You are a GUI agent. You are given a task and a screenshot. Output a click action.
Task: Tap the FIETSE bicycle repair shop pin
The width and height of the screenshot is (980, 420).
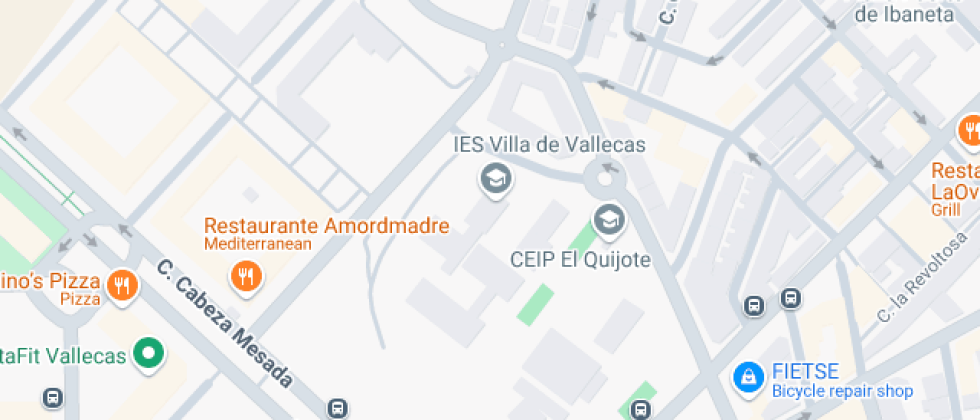click(x=747, y=376)
